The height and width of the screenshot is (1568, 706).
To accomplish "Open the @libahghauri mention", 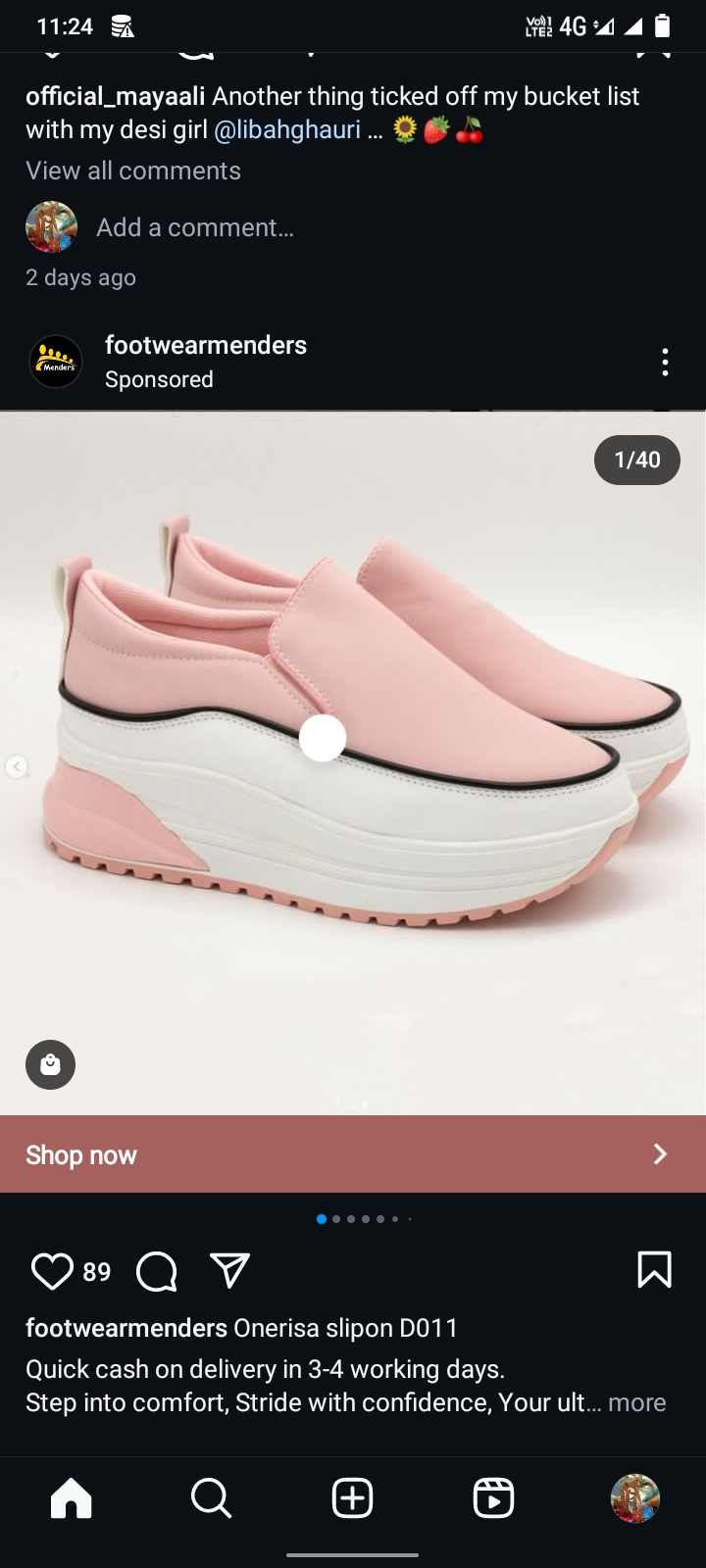I will 286,129.
